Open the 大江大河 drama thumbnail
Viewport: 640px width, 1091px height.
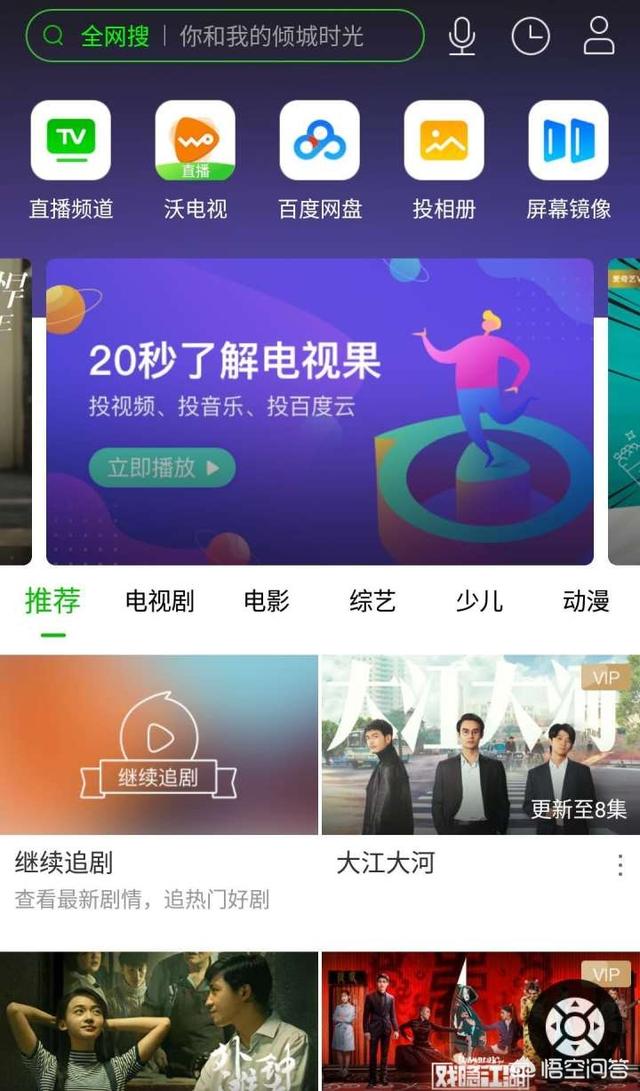(478, 745)
